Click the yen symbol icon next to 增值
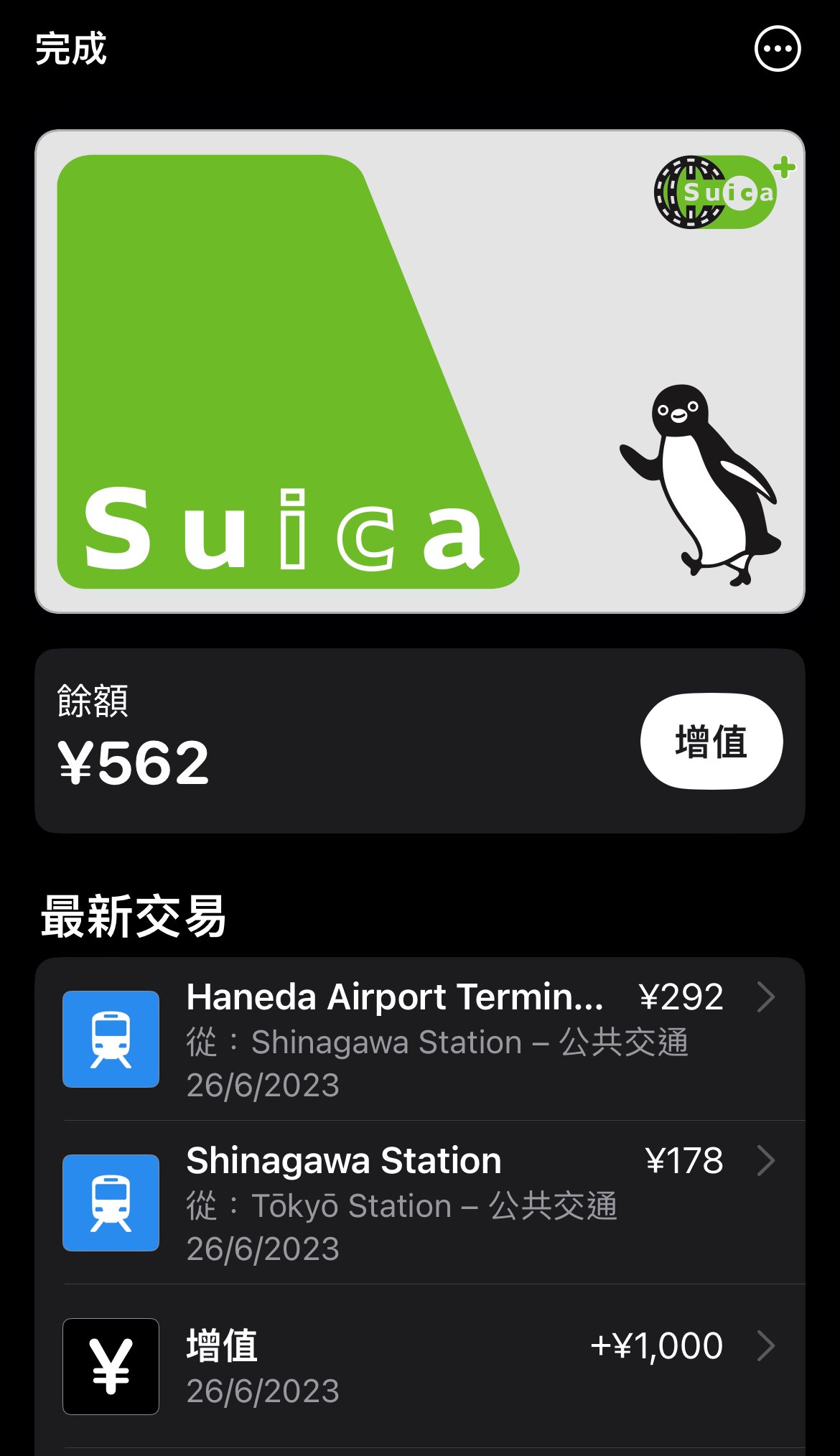Viewport: 840px width, 1456px height. 109,1364
